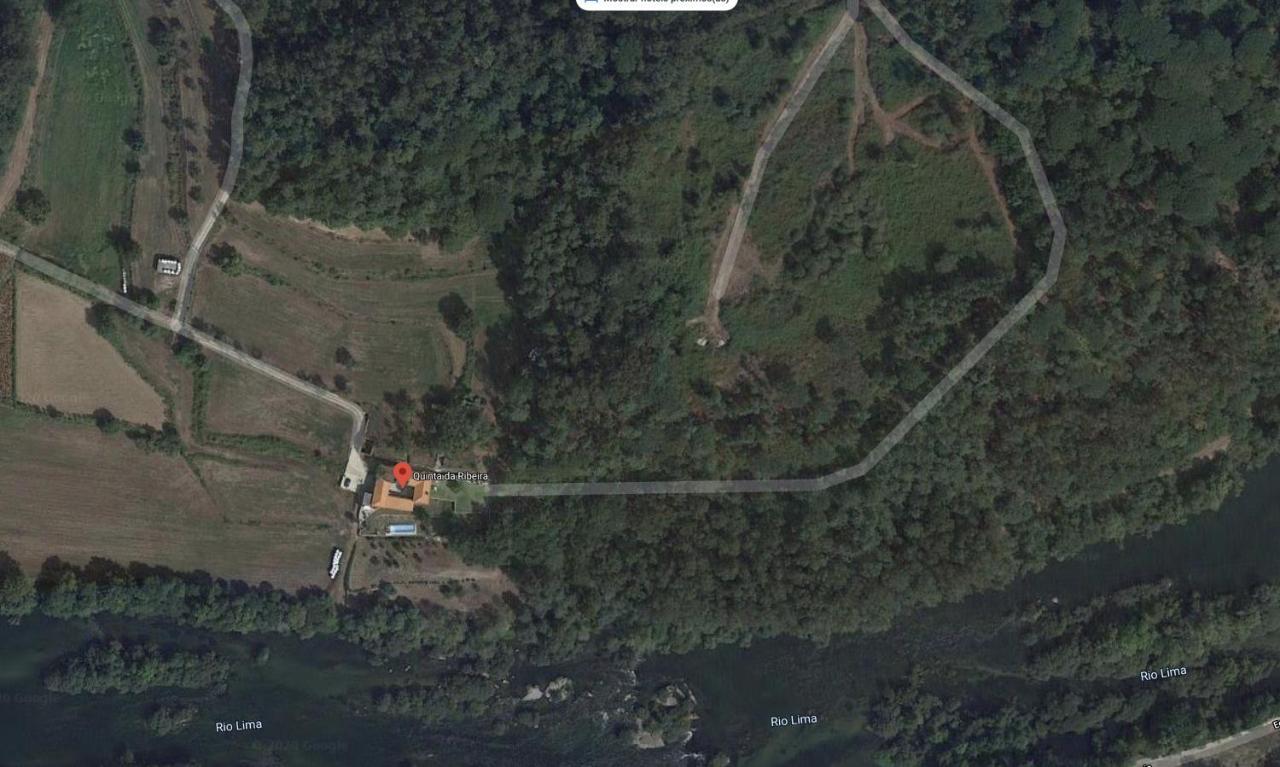The height and width of the screenshot is (767, 1280).
Task: Tap the Quinta da Ribeira map pin
Action: click(402, 474)
